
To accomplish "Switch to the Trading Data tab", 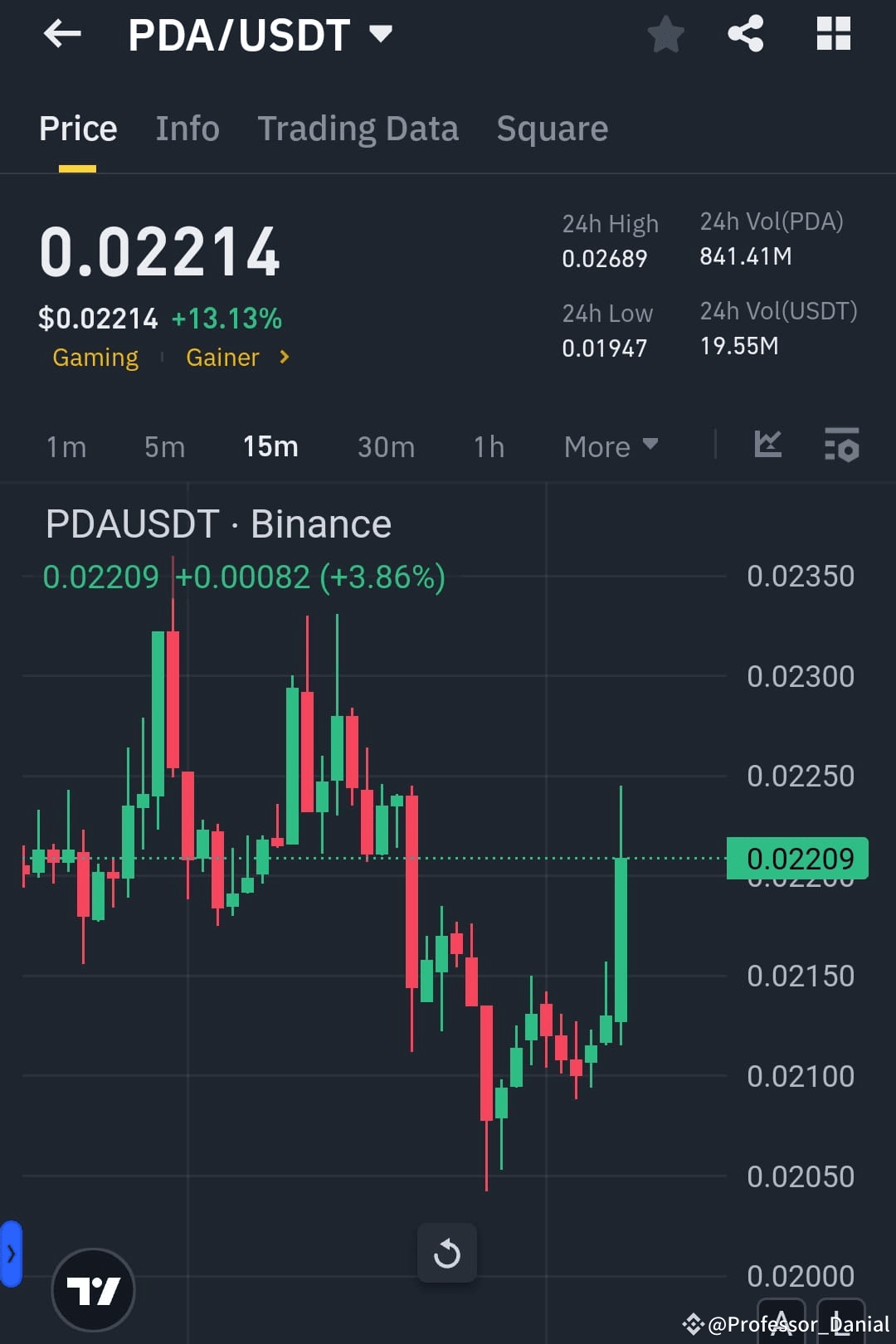I will tap(358, 128).
